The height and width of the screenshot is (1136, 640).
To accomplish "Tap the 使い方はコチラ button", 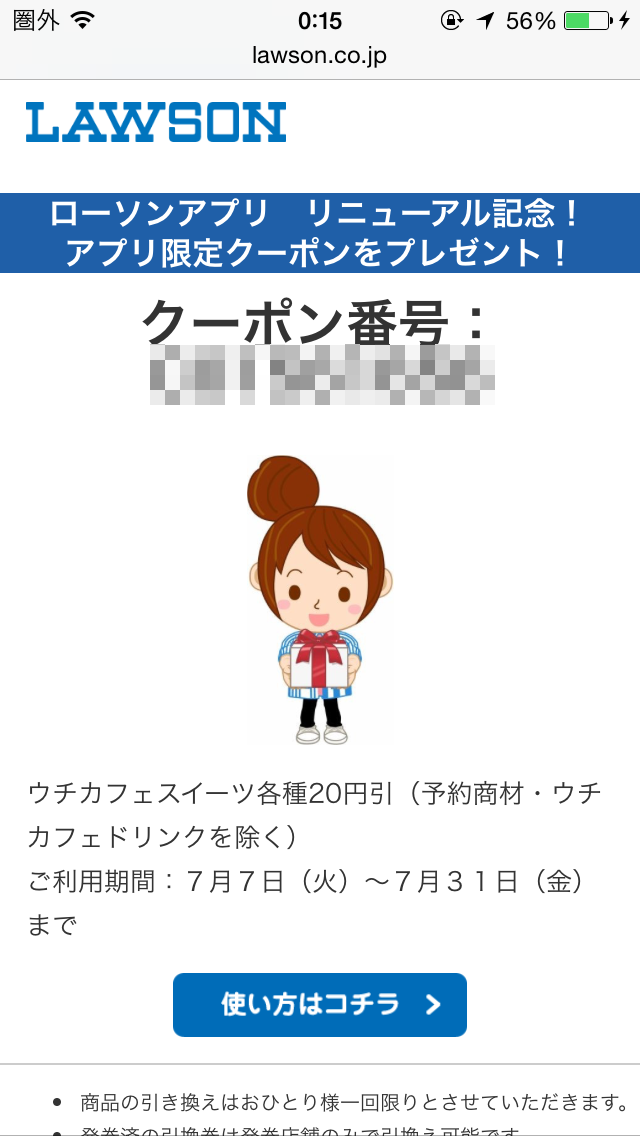I will [319, 1004].
